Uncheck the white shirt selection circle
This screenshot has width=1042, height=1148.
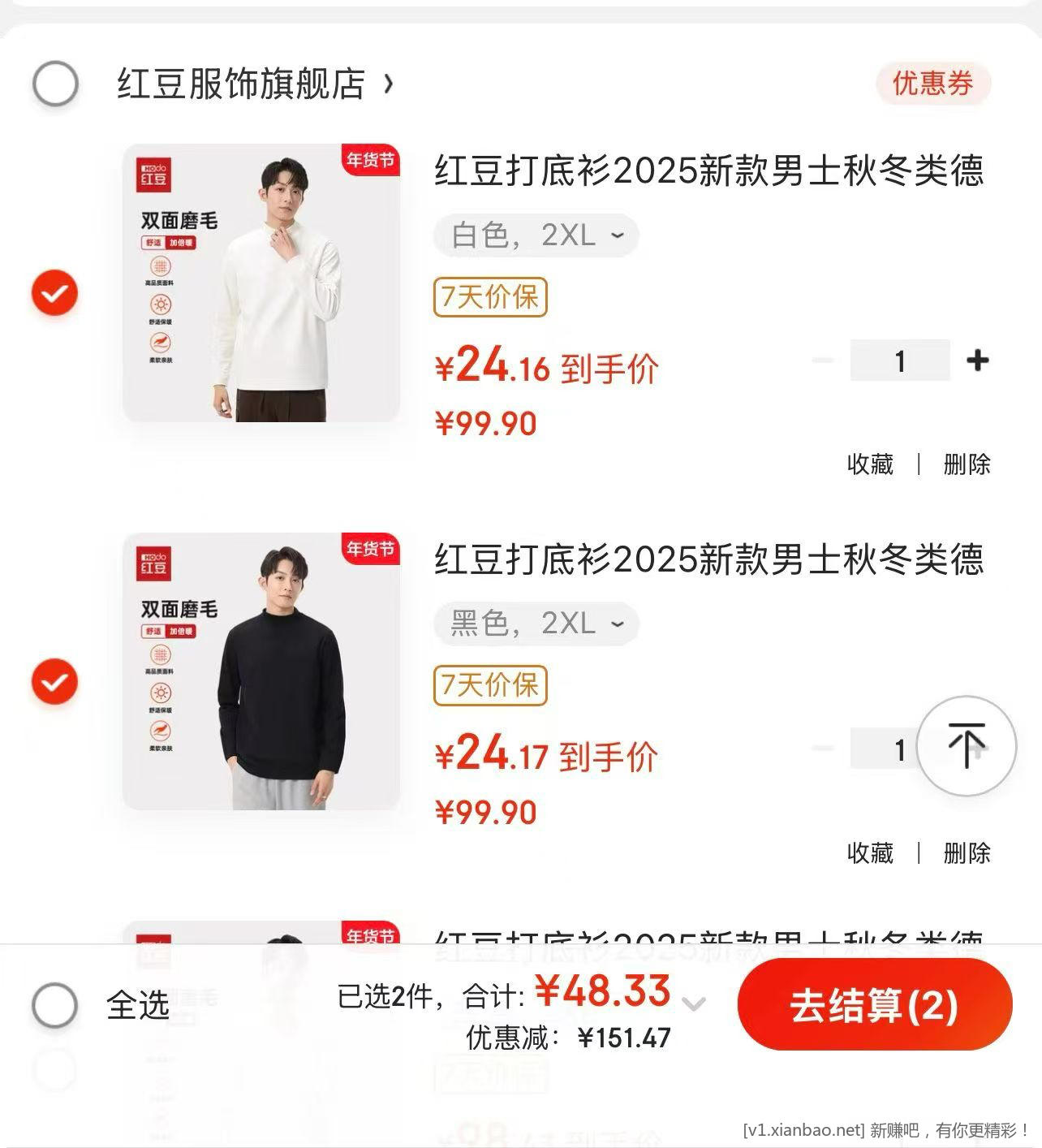click(x=54, y=294)
